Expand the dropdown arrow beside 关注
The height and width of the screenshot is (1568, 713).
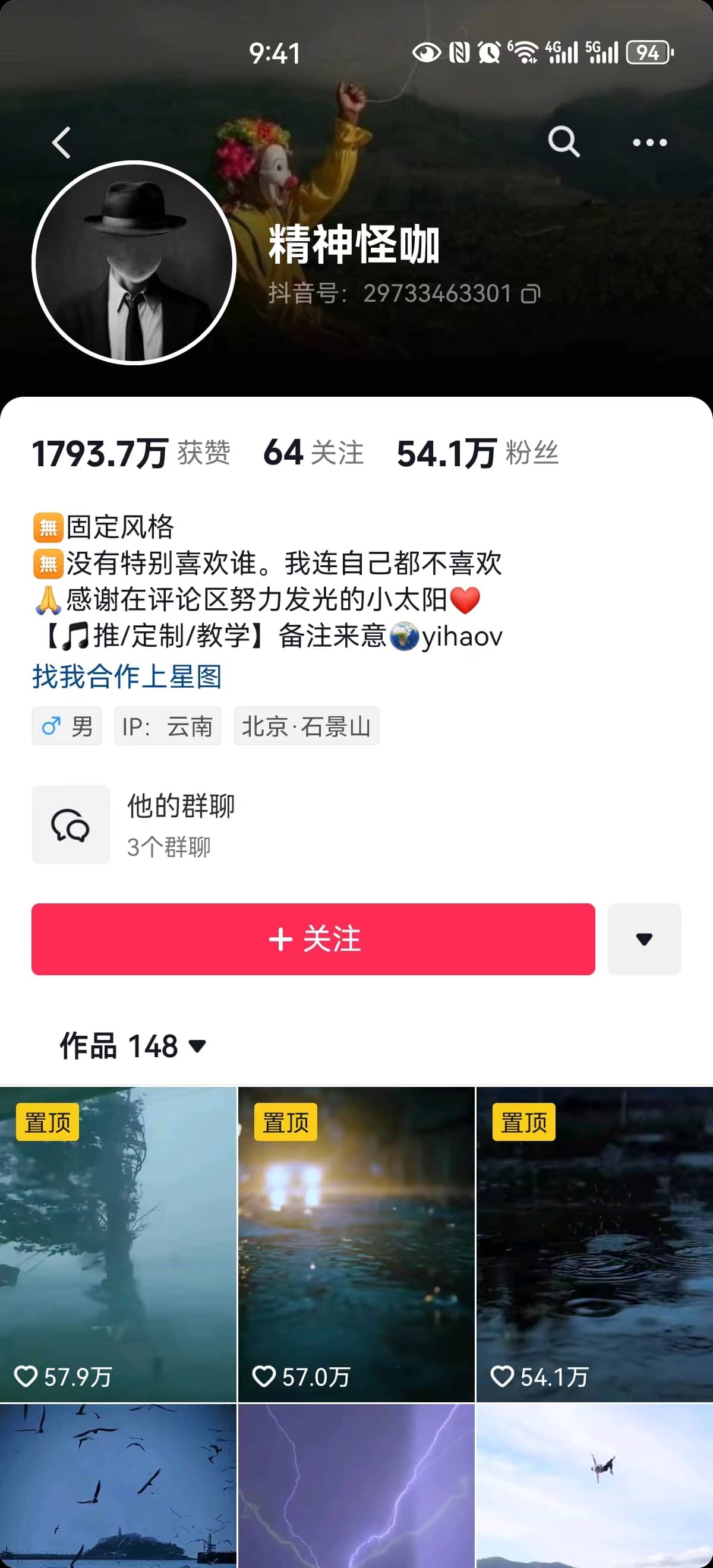643,938
